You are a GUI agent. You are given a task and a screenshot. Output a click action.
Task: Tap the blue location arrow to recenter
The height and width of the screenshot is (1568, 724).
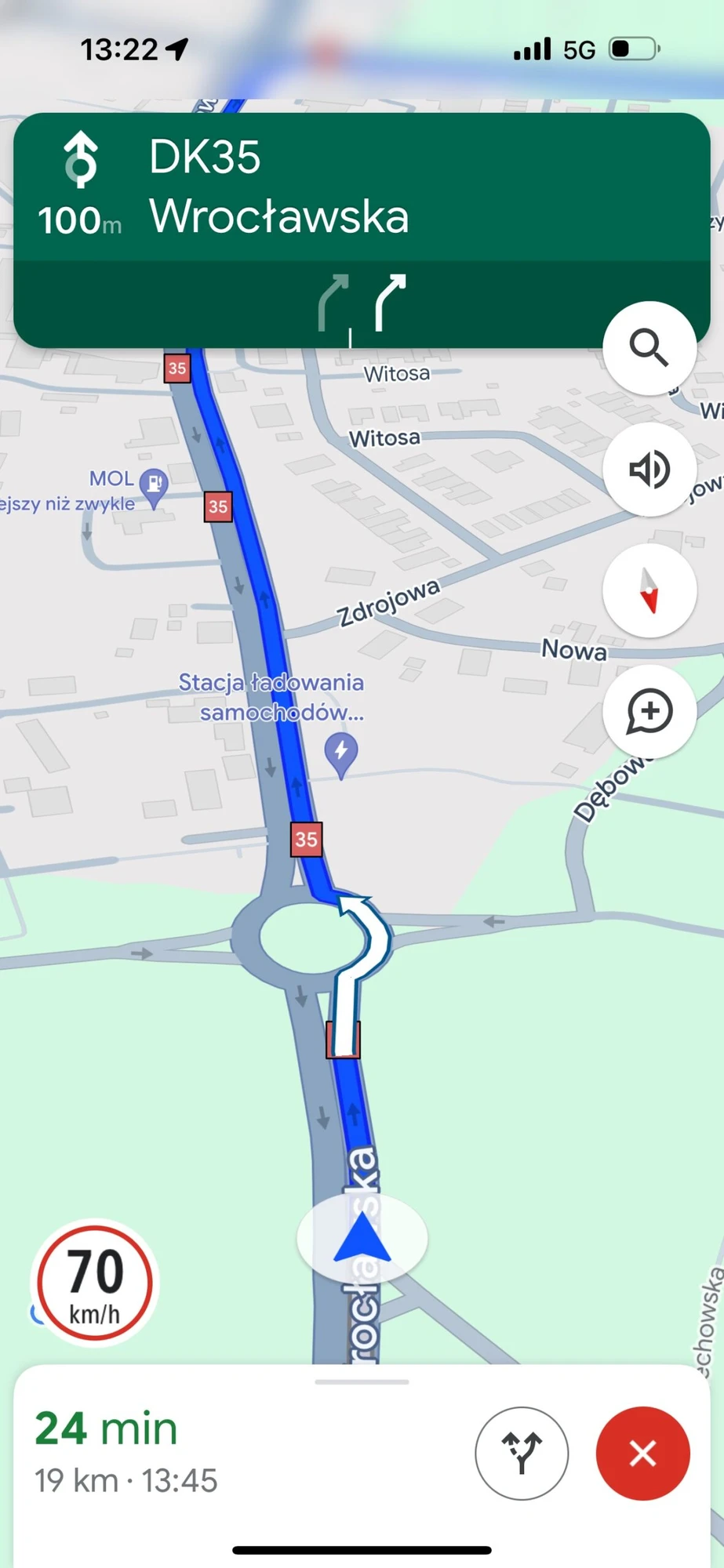(362, 1238)
